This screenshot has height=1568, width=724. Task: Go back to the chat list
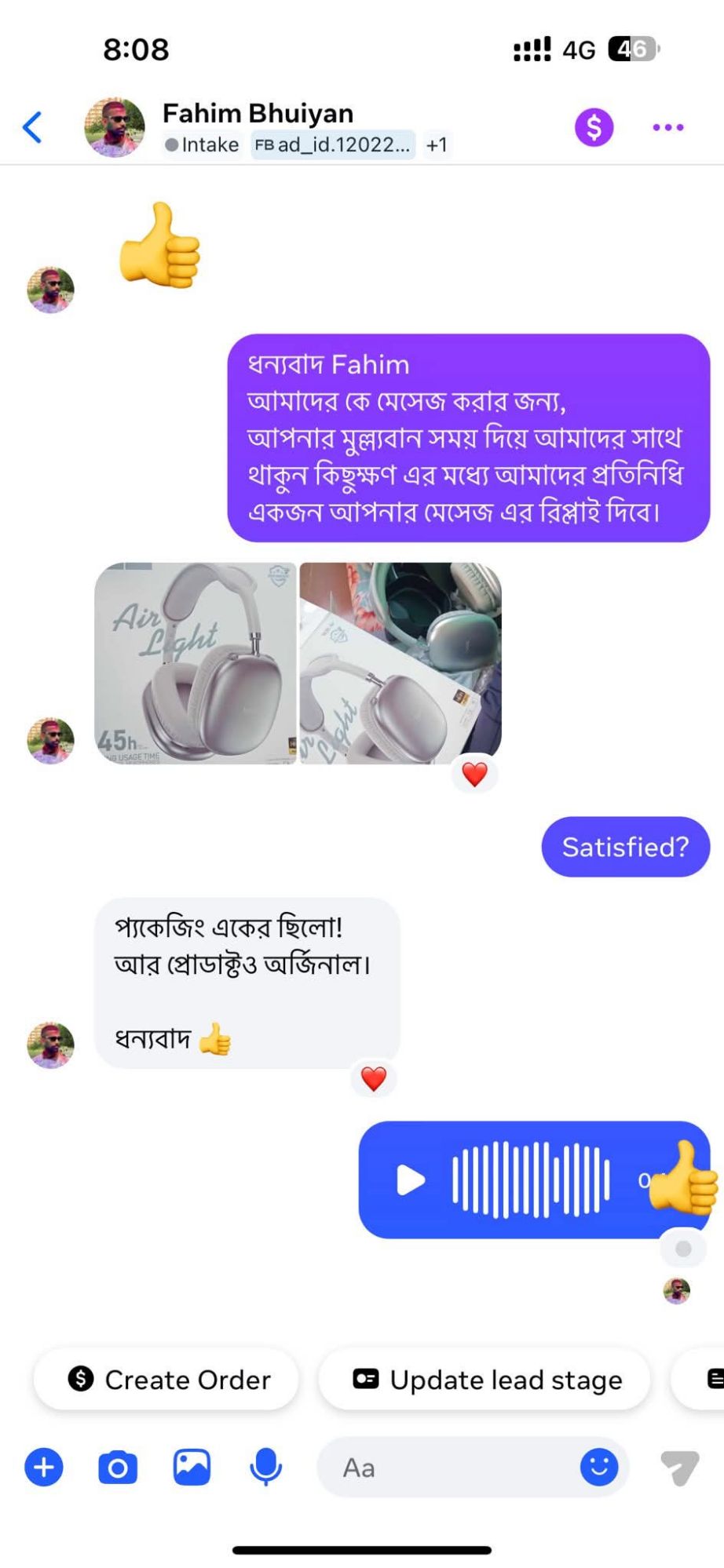[x=32, y=127]
